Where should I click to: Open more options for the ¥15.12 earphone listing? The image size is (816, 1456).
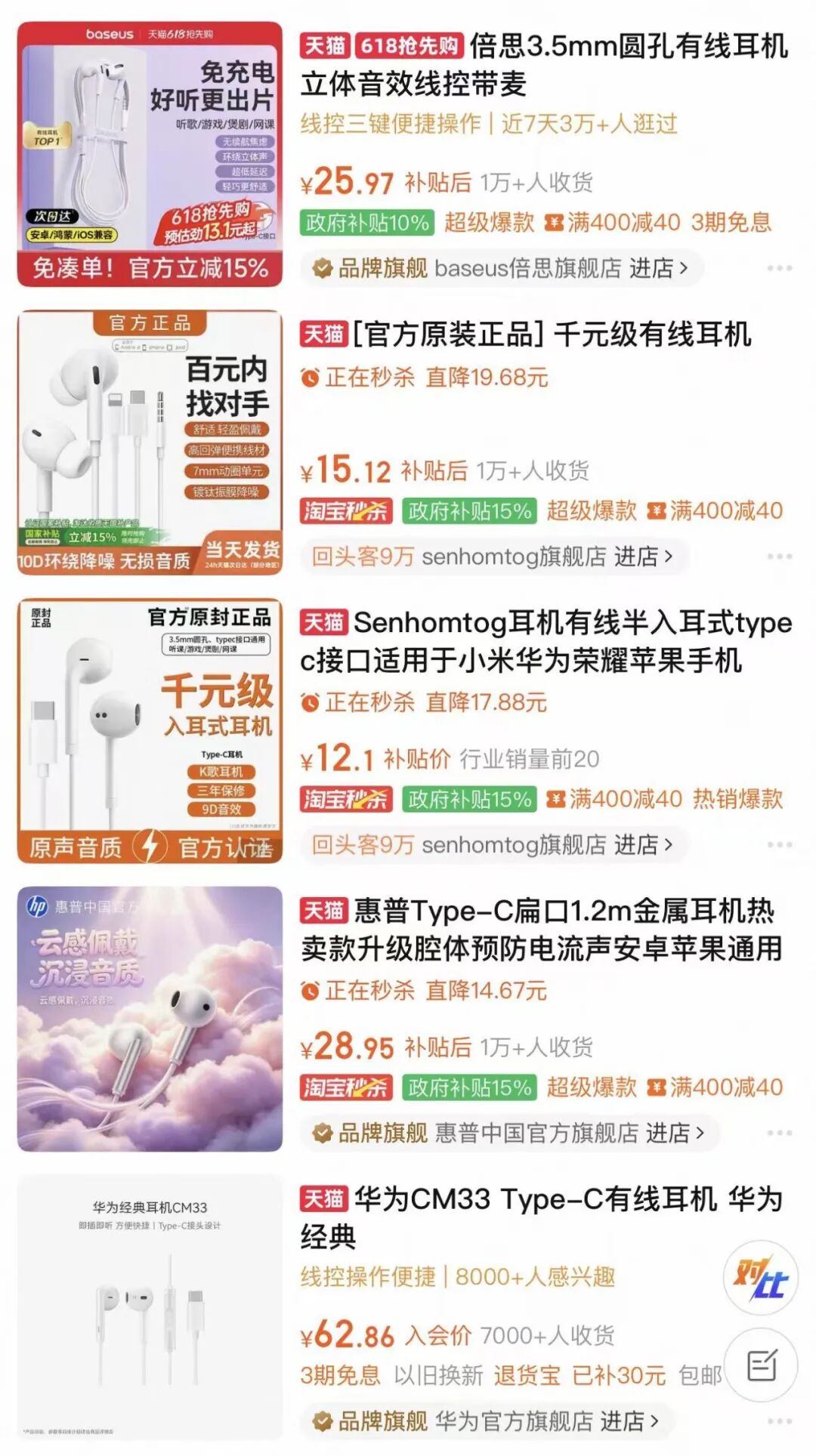[779, 557]
